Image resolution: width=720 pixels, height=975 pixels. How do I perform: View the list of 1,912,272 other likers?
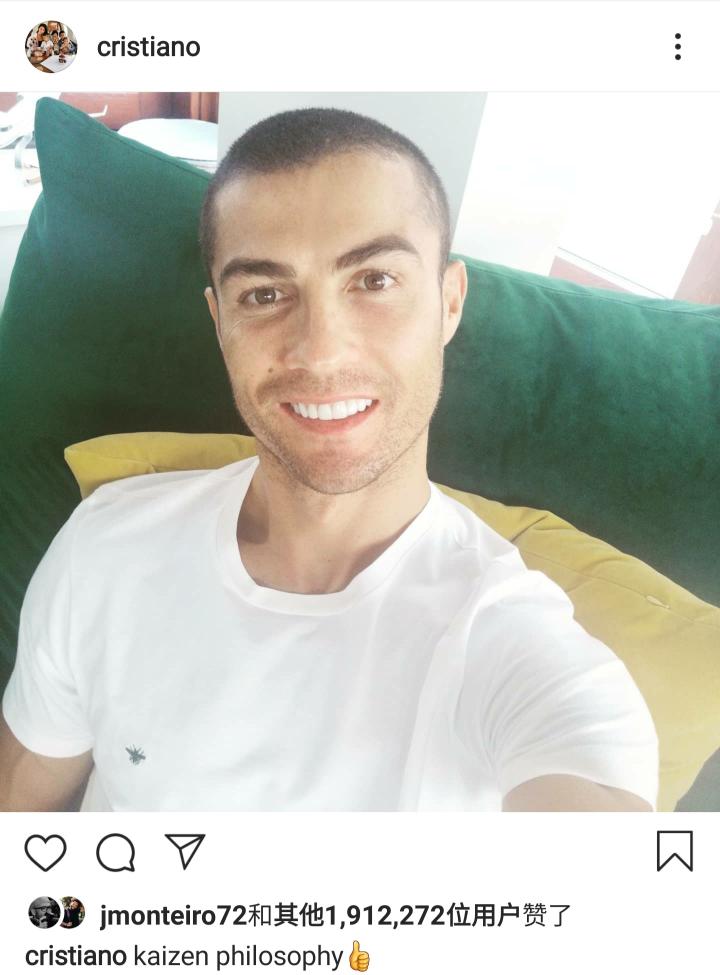[400, 914]
